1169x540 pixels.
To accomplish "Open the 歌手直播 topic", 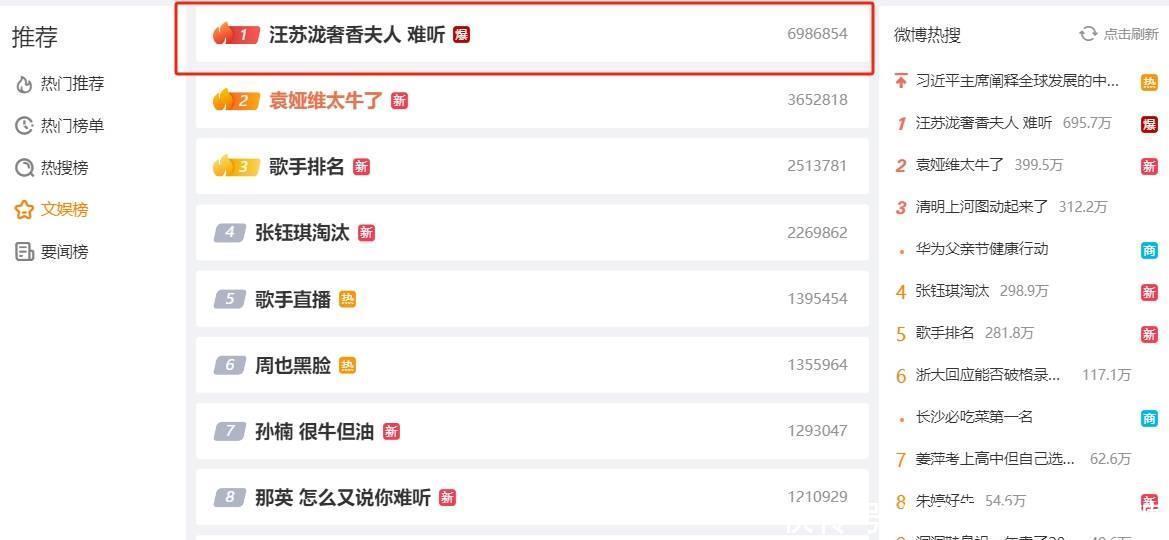I will (x=292, y=299).
